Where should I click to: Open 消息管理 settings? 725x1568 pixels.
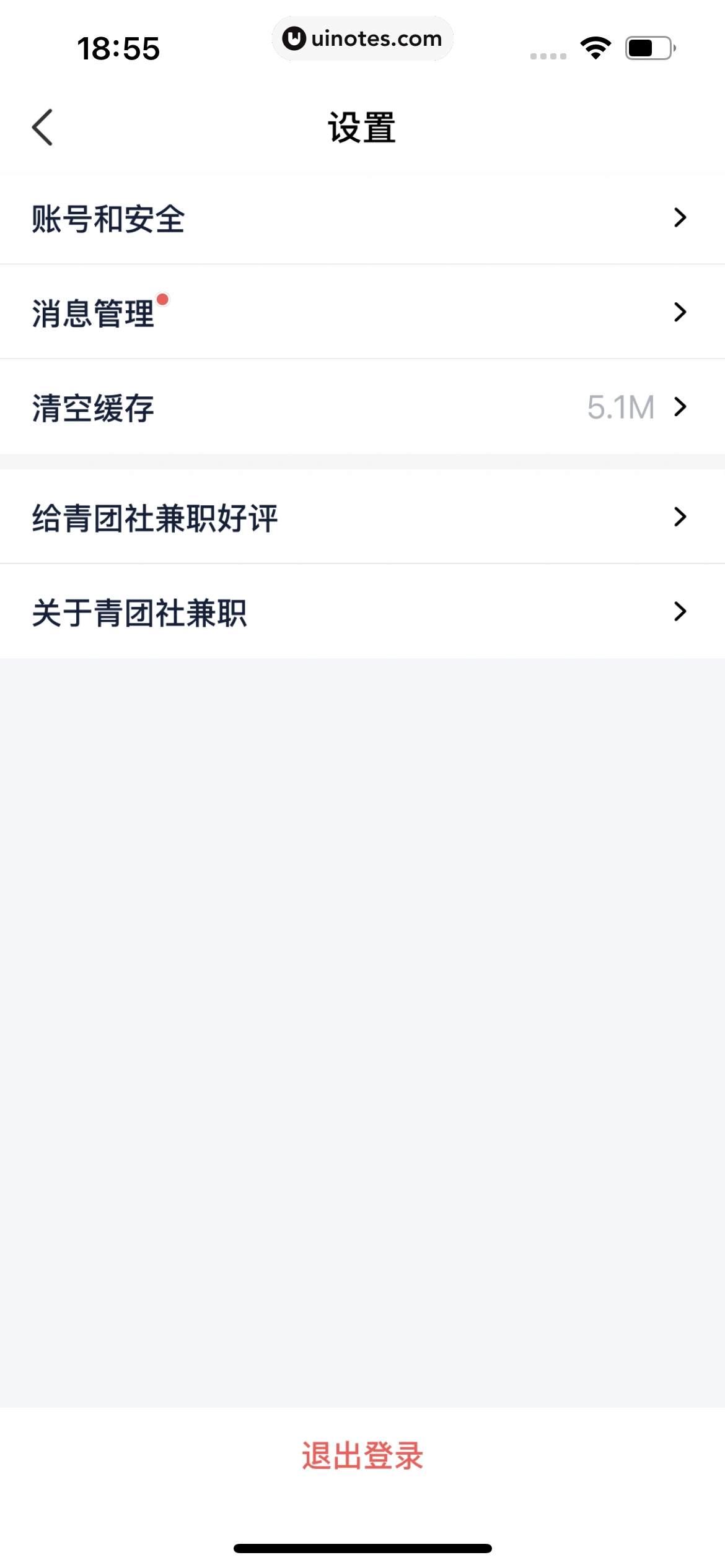tap(362, 313)
